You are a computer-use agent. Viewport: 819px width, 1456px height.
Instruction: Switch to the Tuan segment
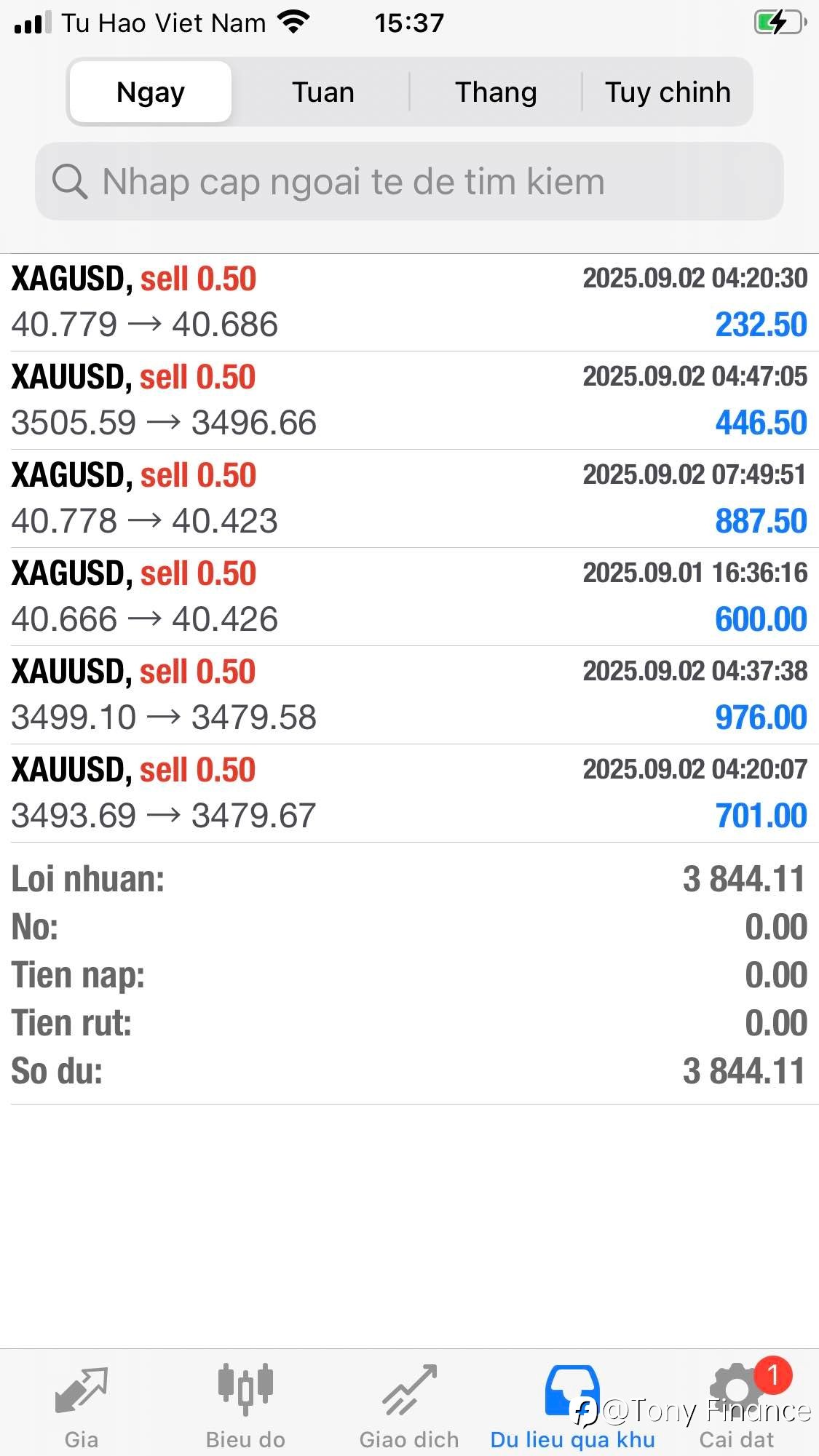point(323,92)
